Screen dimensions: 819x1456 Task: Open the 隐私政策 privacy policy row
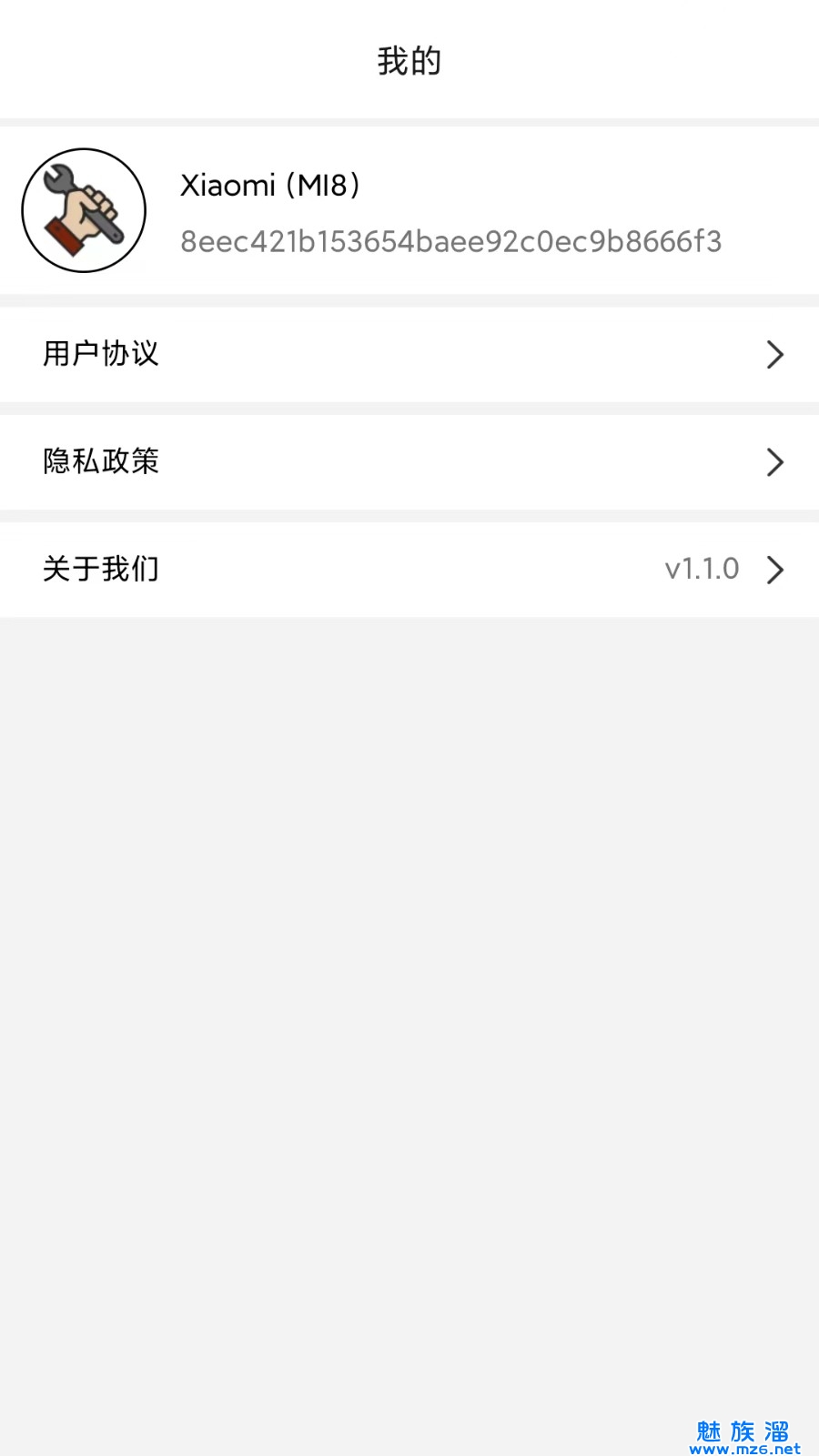[409, 461]
